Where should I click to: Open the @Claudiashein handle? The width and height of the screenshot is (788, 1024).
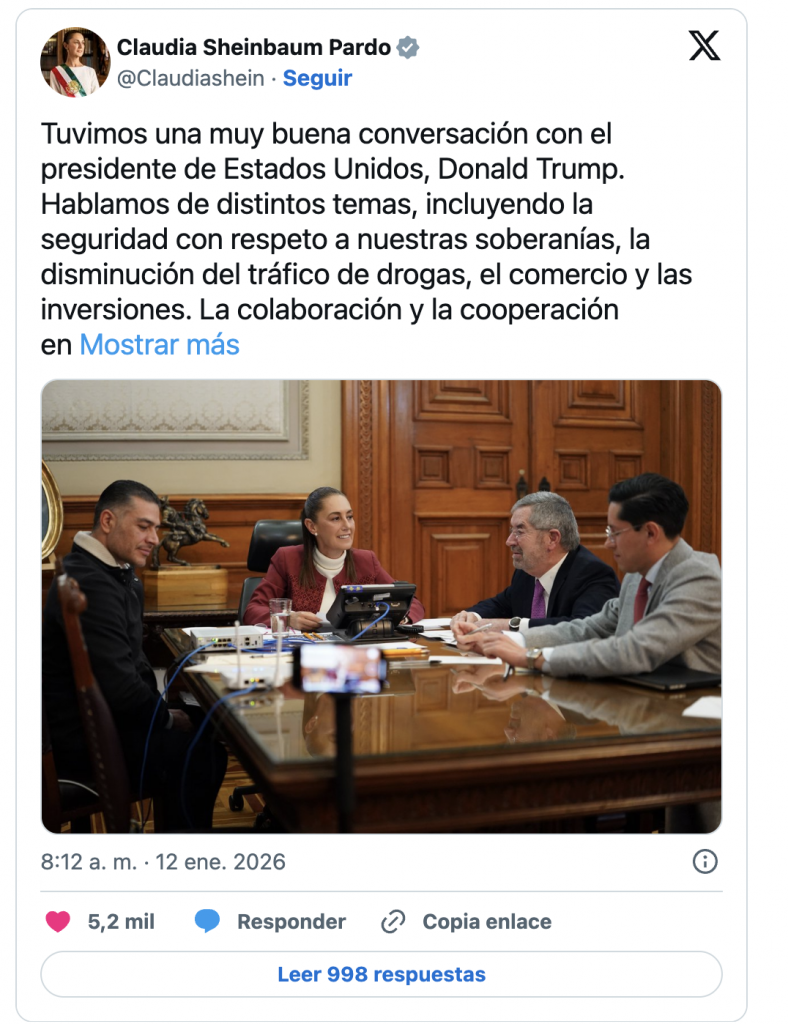point(193,78)
